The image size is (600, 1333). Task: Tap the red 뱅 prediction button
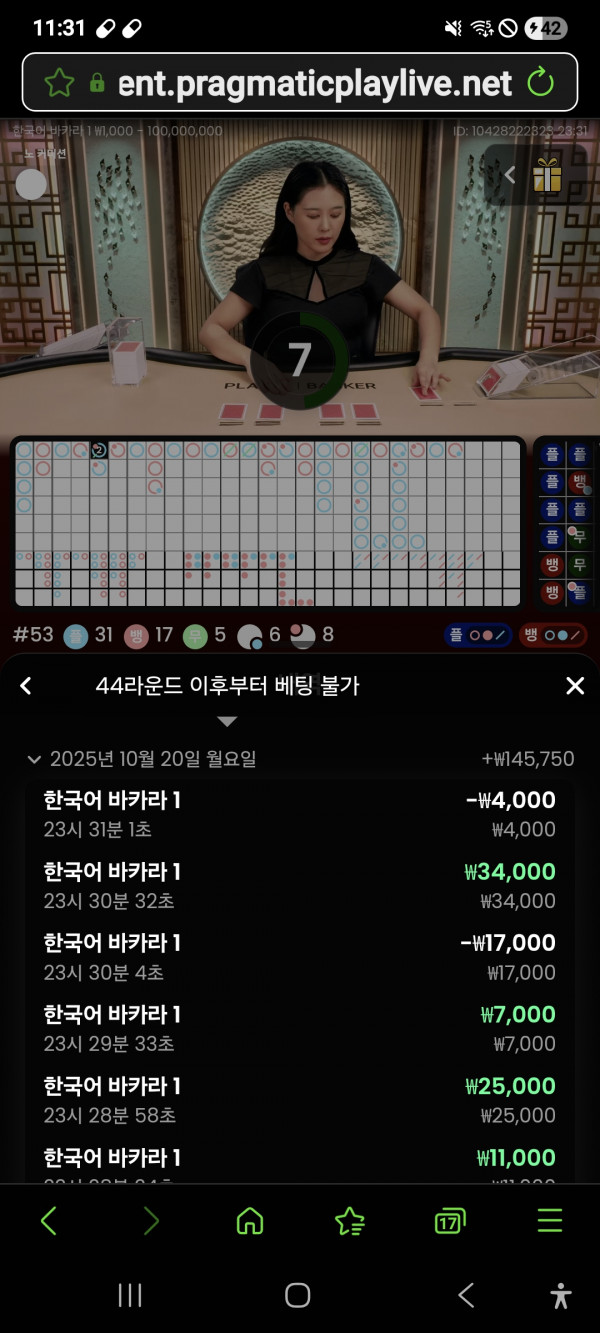tap(552, 635)
